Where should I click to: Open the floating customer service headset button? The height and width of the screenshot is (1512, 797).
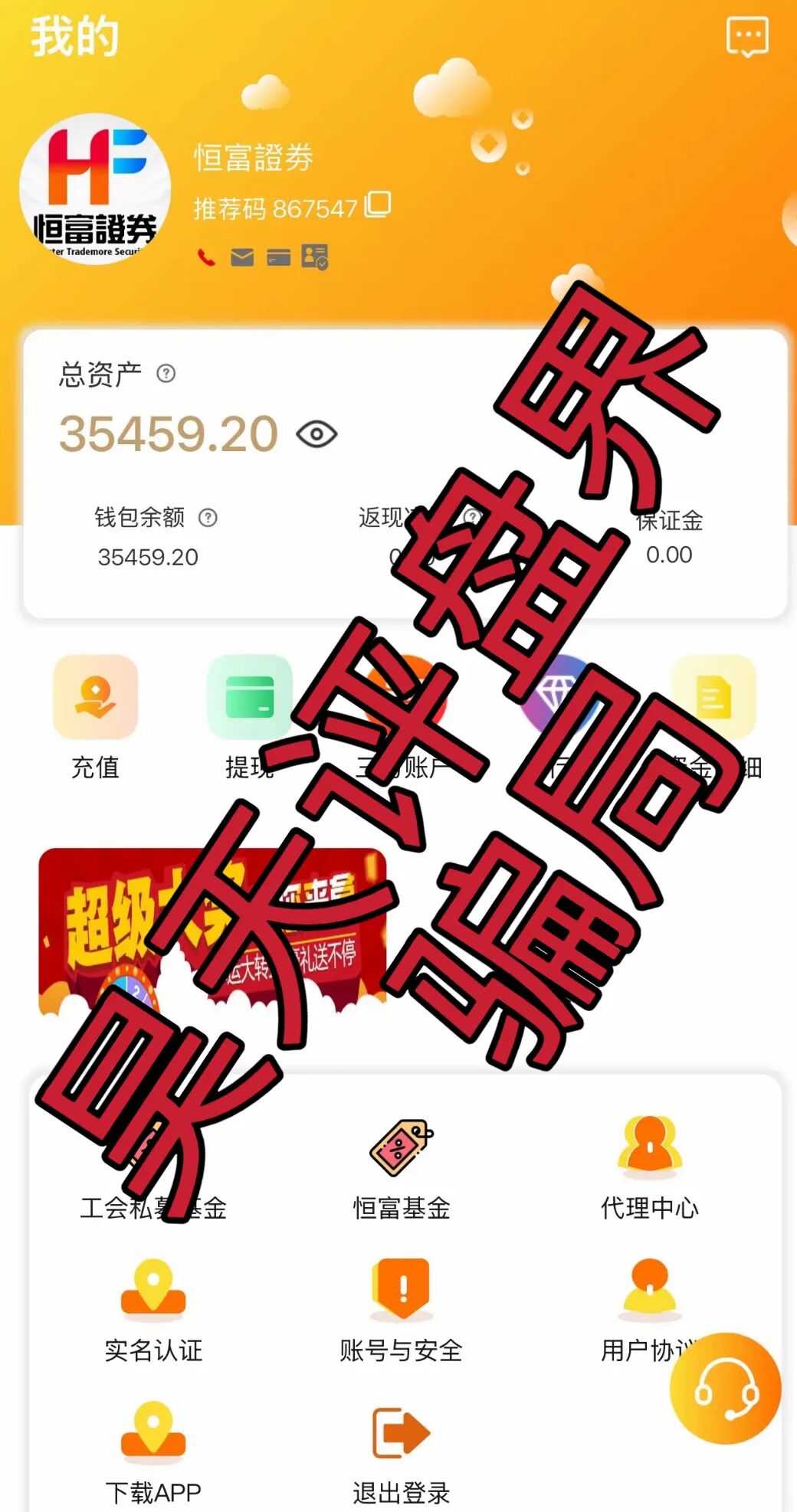(725, 1389)
